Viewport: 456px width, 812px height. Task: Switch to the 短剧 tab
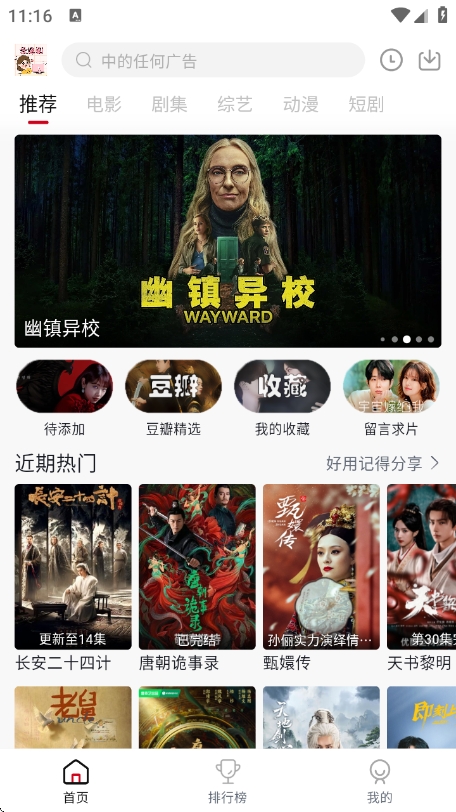[366, 104]
